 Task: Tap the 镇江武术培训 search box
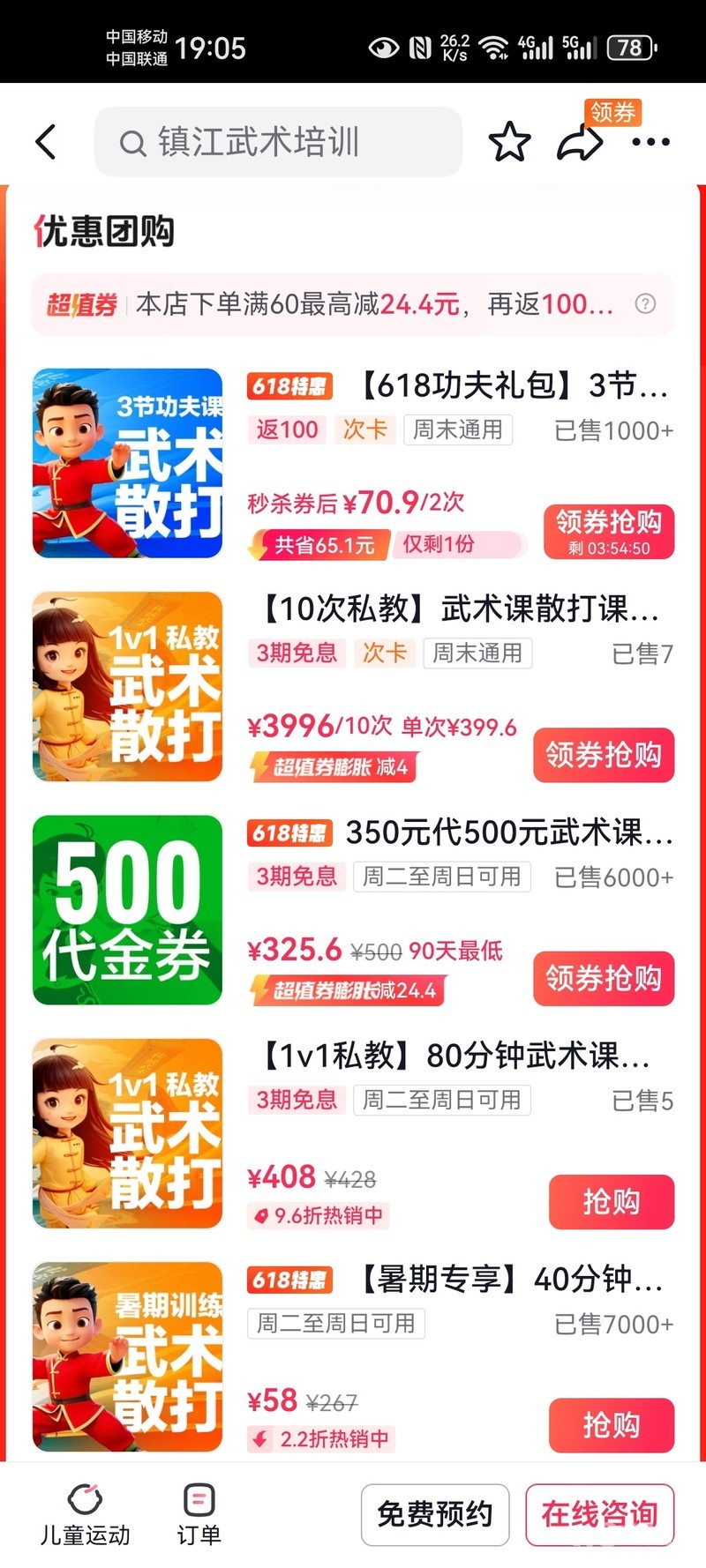click(278, 142)
